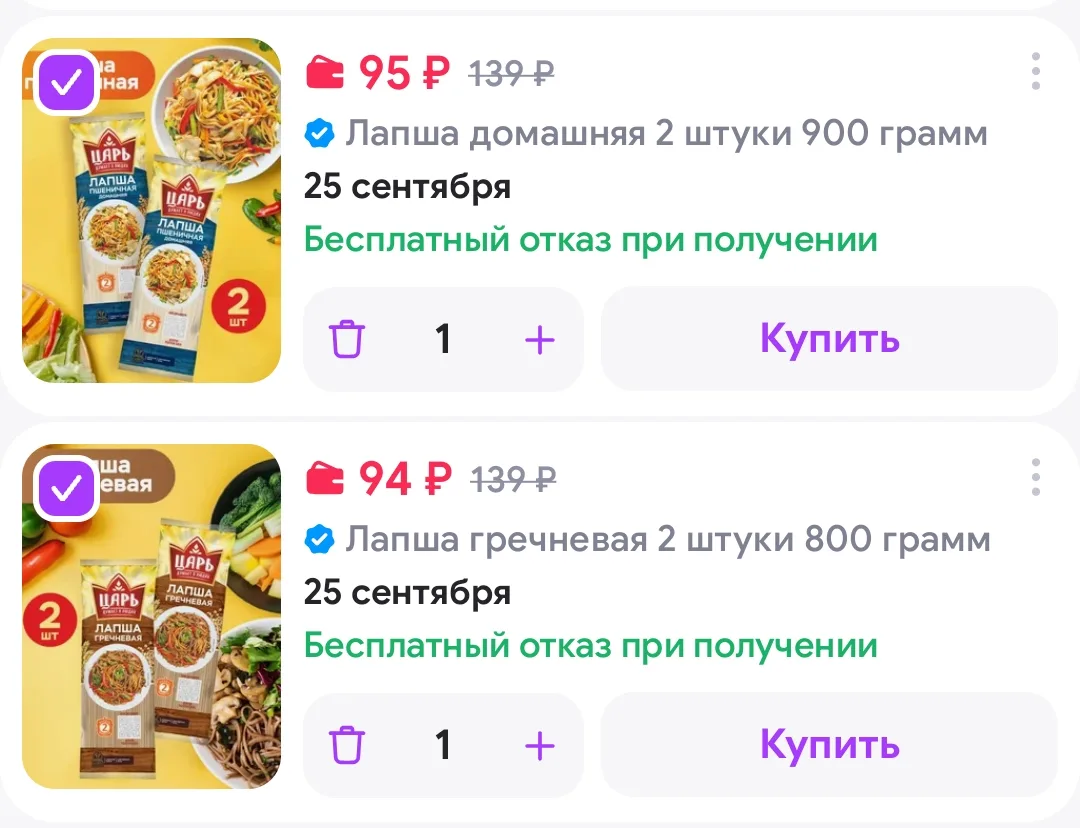This screenshot has height=828, width=1080.
Task: Add one more Лапша гречневая
Action: tap(540, 745)
